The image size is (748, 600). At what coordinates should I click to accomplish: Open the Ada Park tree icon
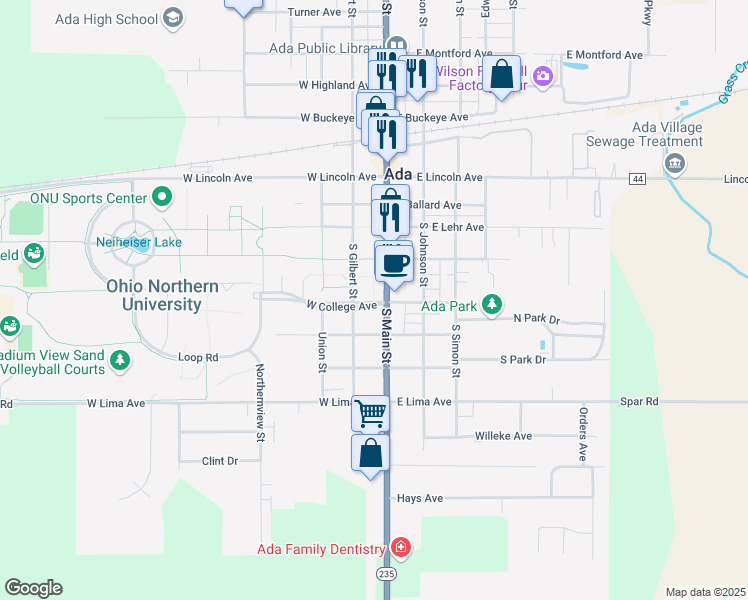pyautogui.click(x=492, y=305)
